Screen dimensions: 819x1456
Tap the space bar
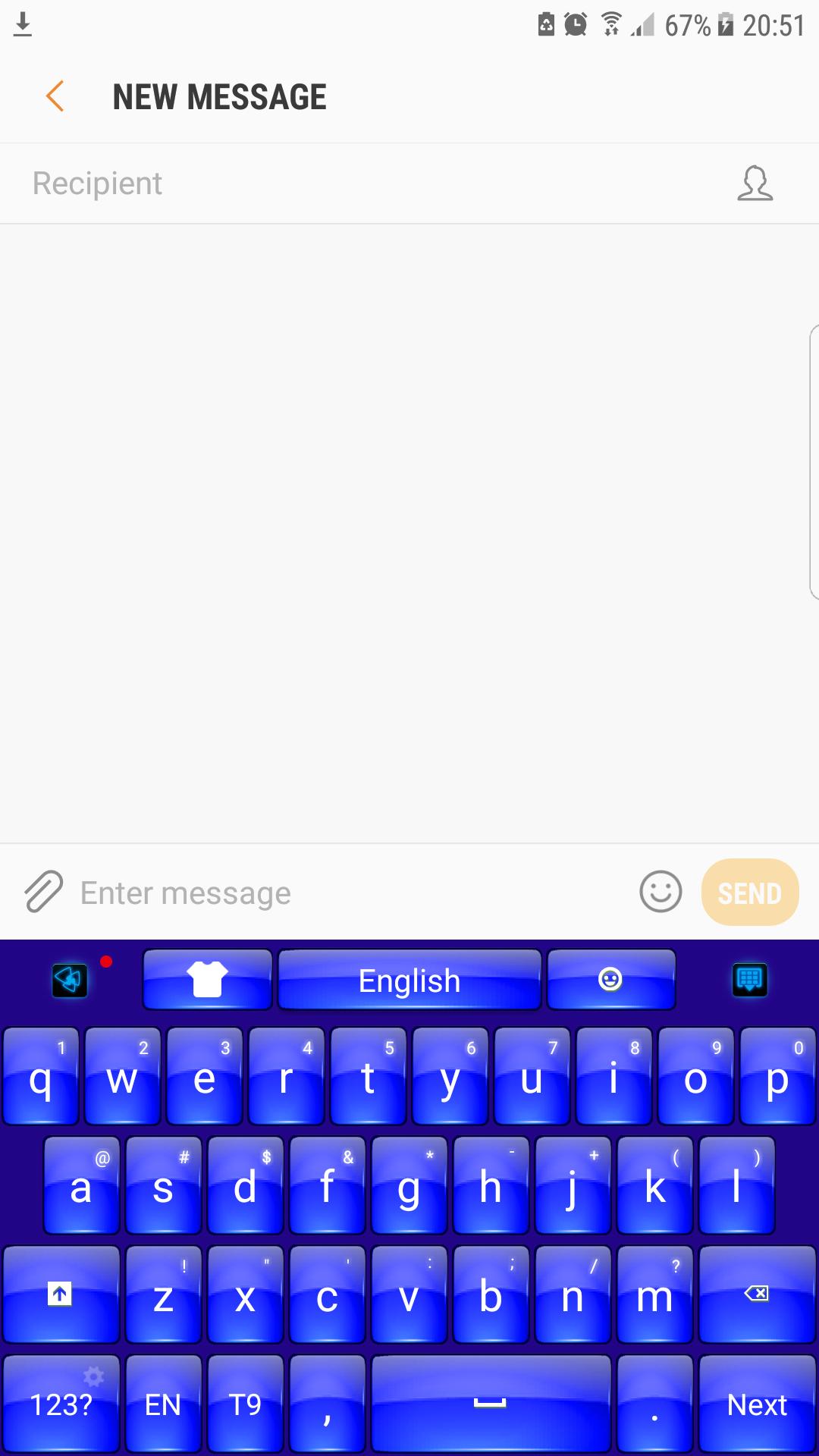(x=490, y=1404)
